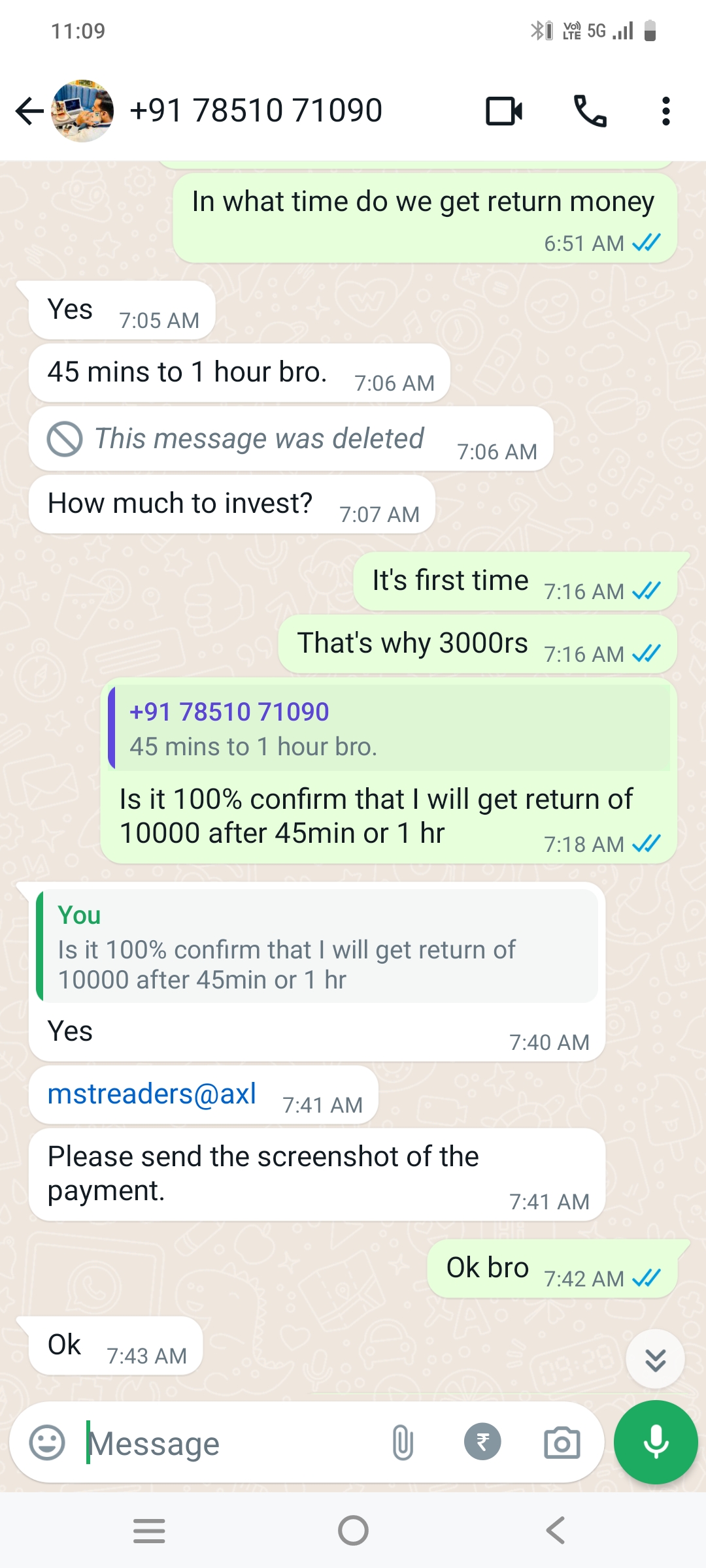This screenshot has width=706, height=1568.
Task: Open the emoji picker
Action: click(x=47, y=1443)
